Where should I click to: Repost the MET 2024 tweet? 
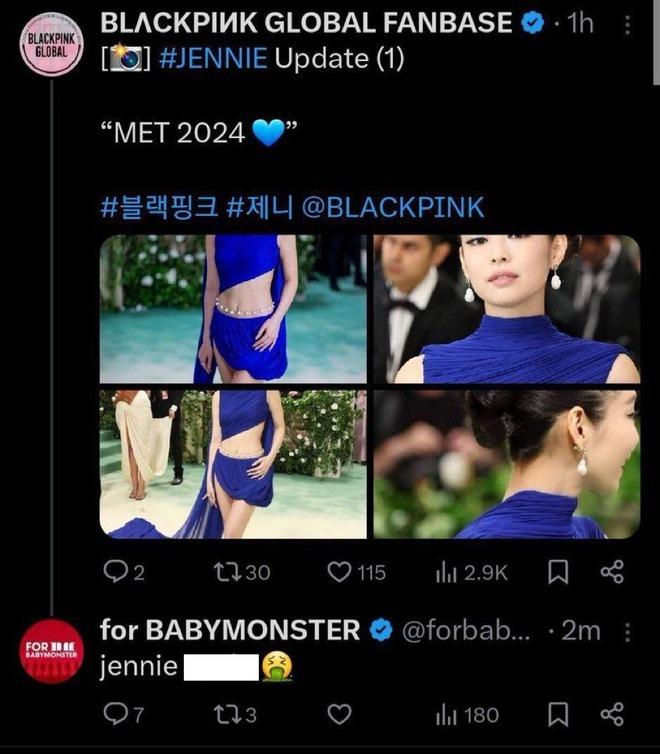click(x=227, y=572)
